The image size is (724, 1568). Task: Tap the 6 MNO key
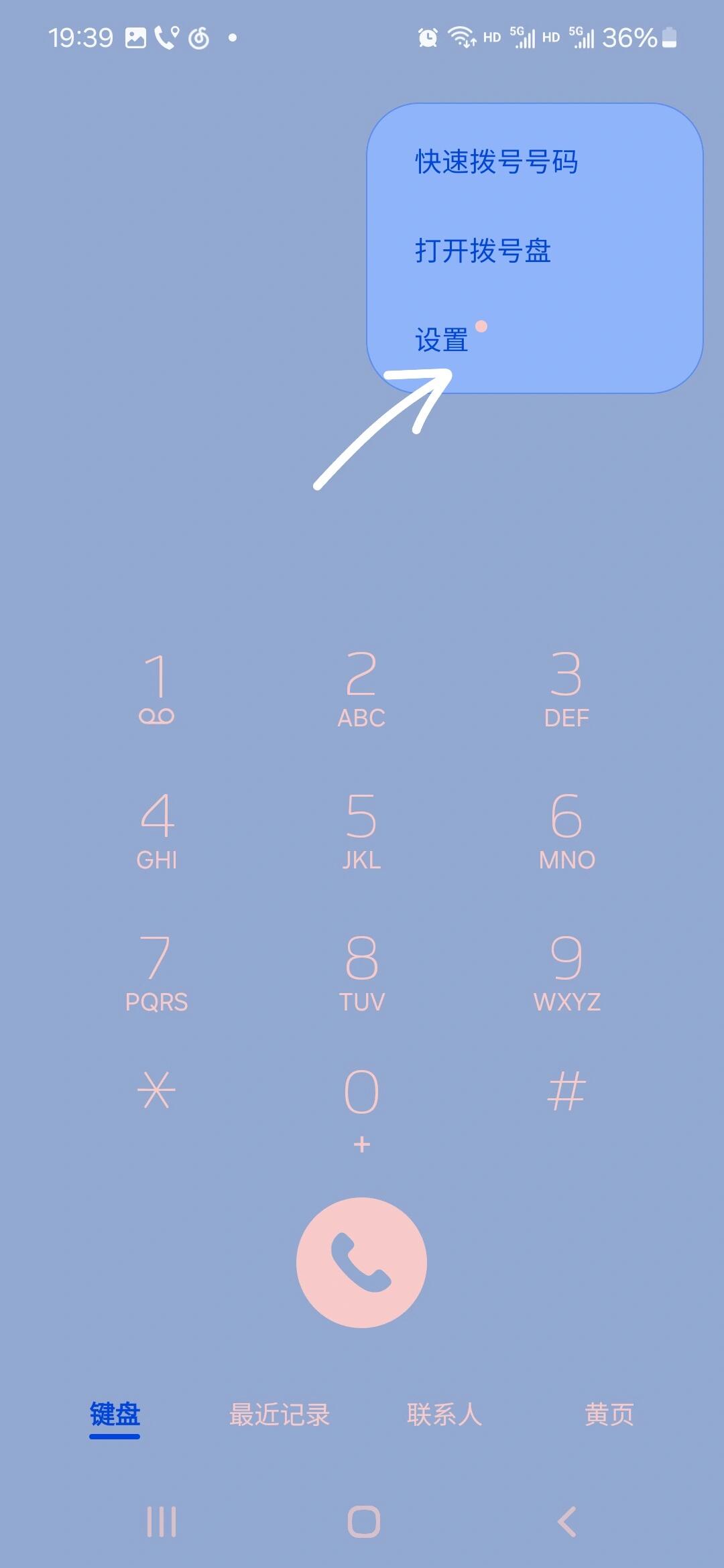pos(566,830)
